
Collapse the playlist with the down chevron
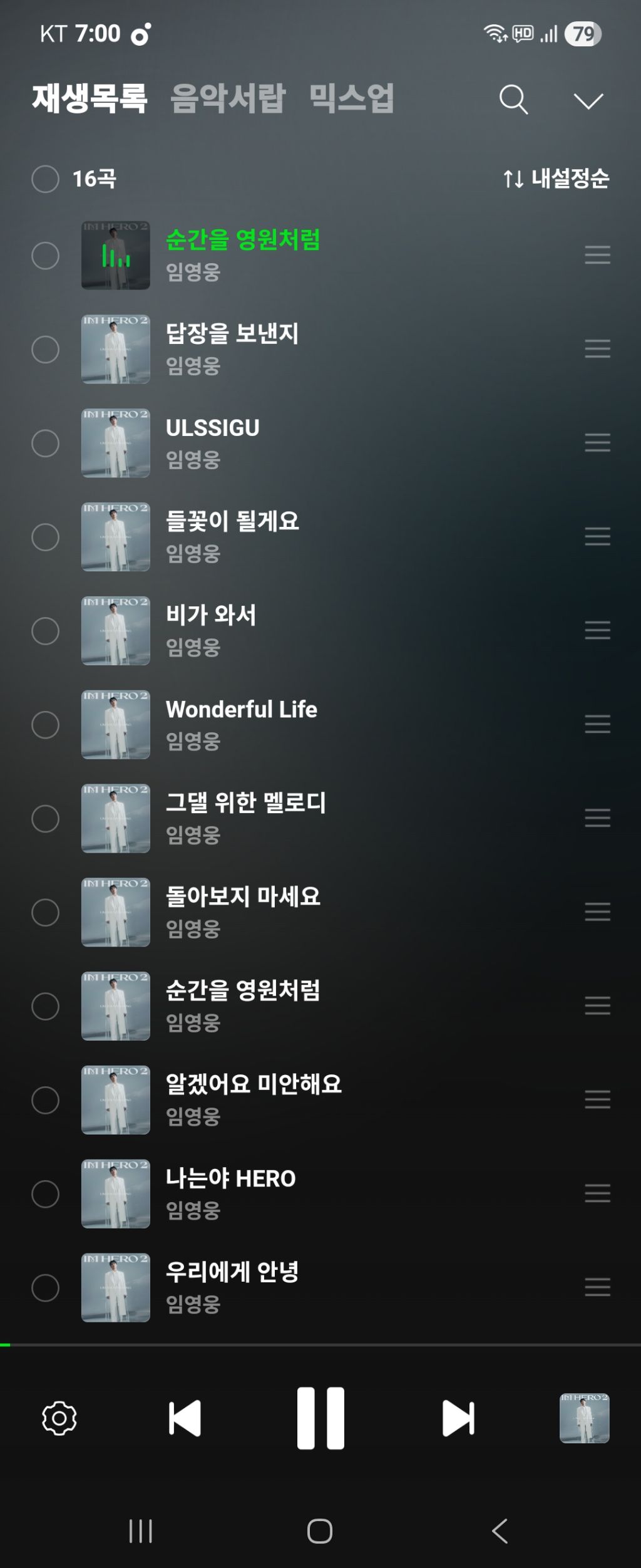click(x=588, y=101)
